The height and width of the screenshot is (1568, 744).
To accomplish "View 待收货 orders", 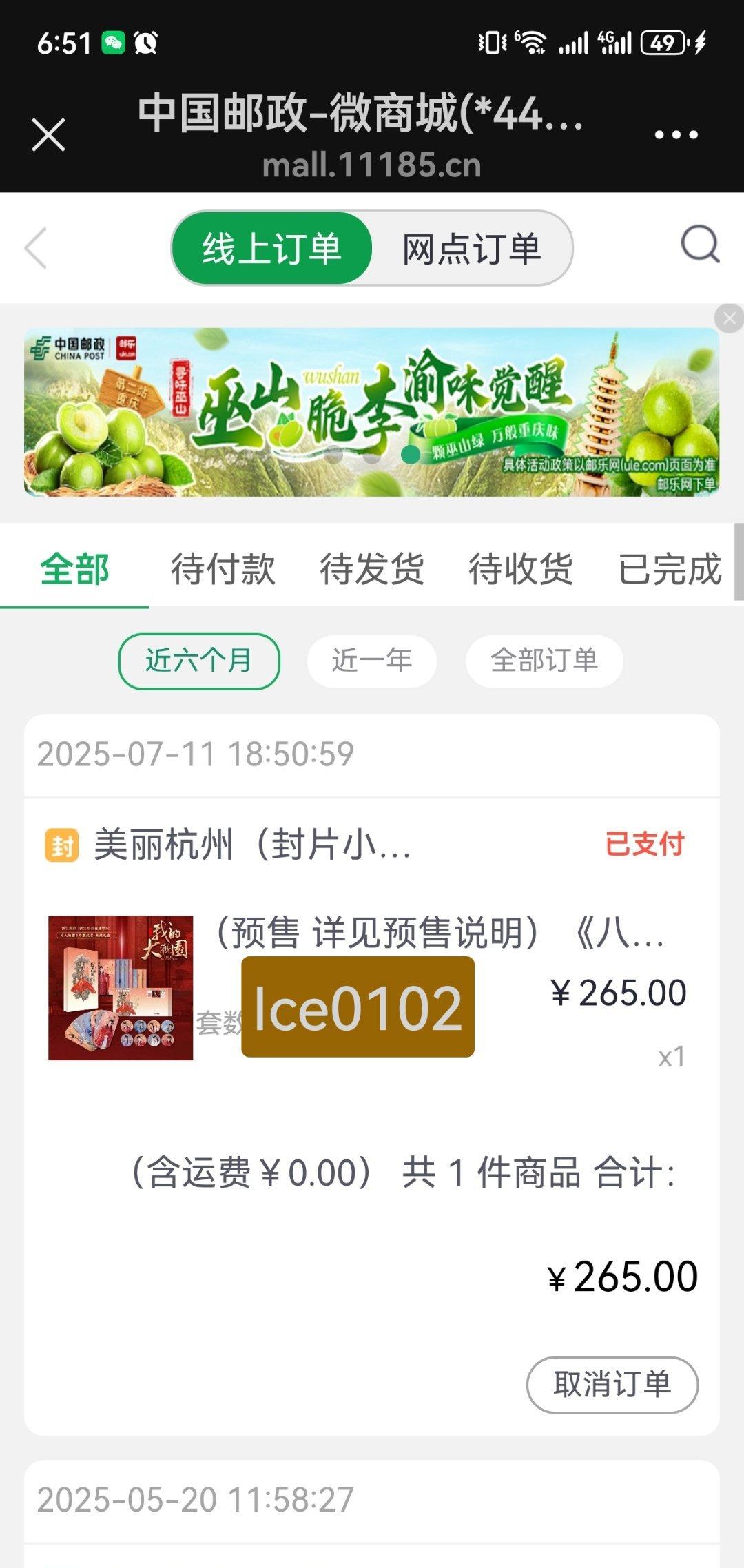I will [521, 569].
